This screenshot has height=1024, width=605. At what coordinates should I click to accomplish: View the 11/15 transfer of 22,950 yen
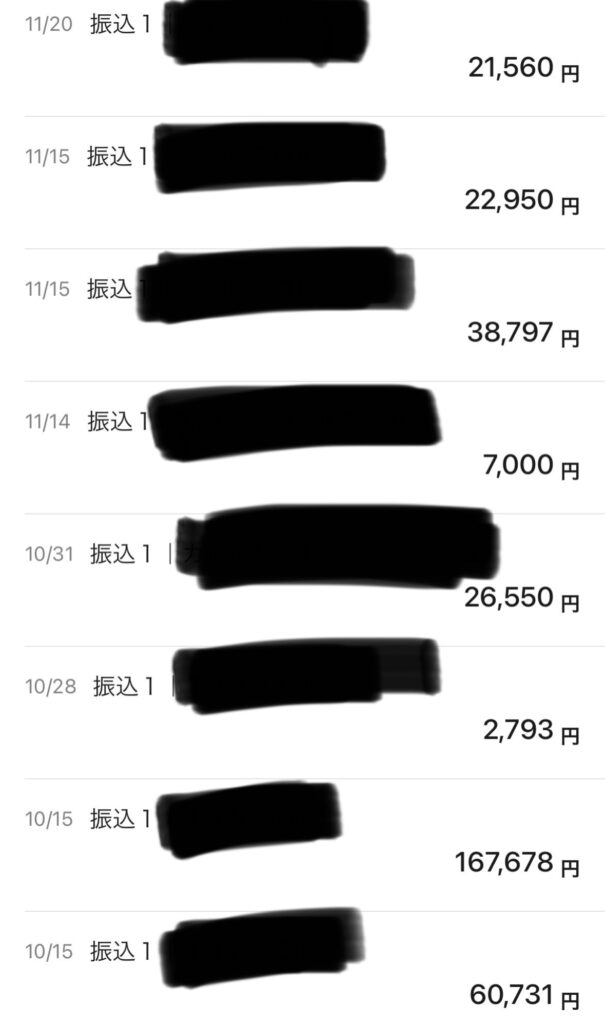(x=302, y=180)
